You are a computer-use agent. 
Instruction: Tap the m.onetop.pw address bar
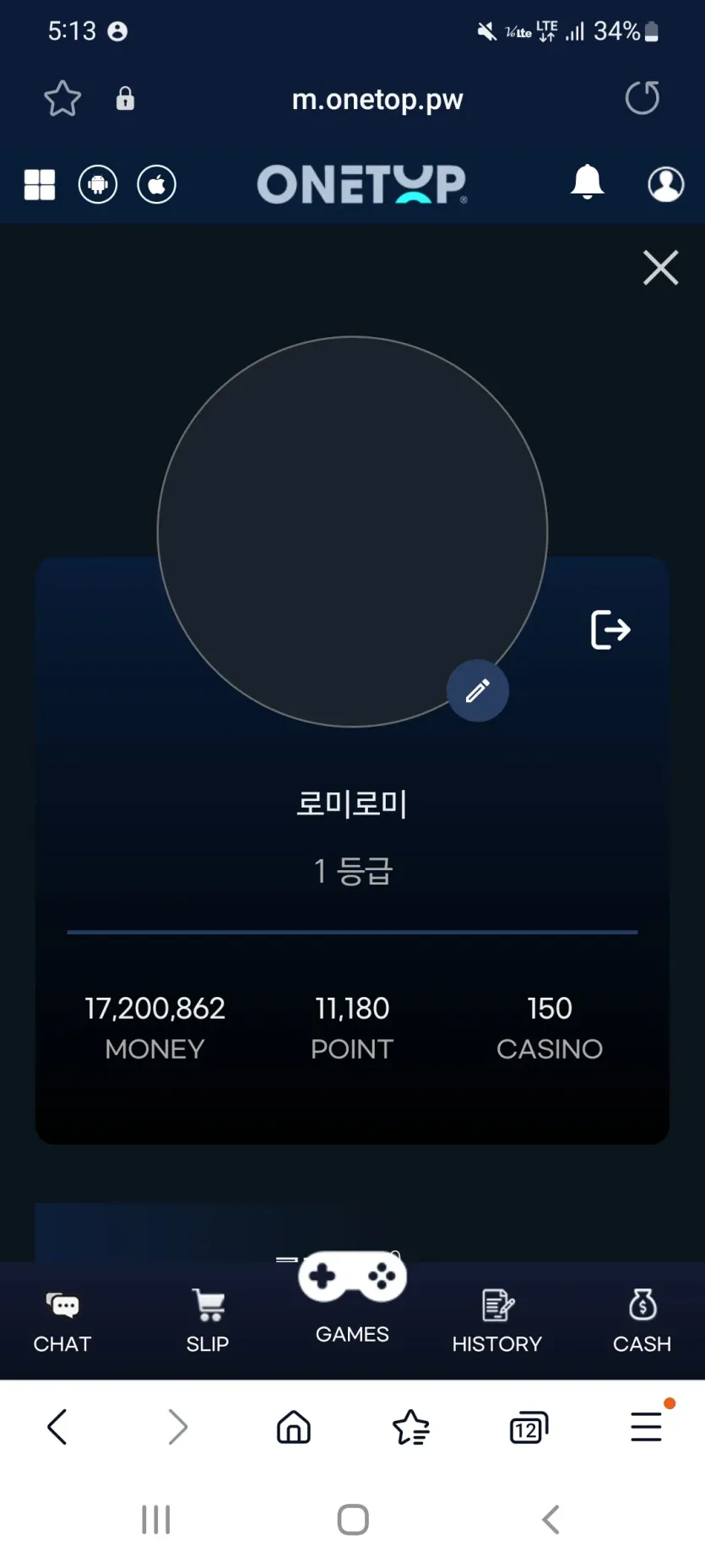[x=377, y=99]
